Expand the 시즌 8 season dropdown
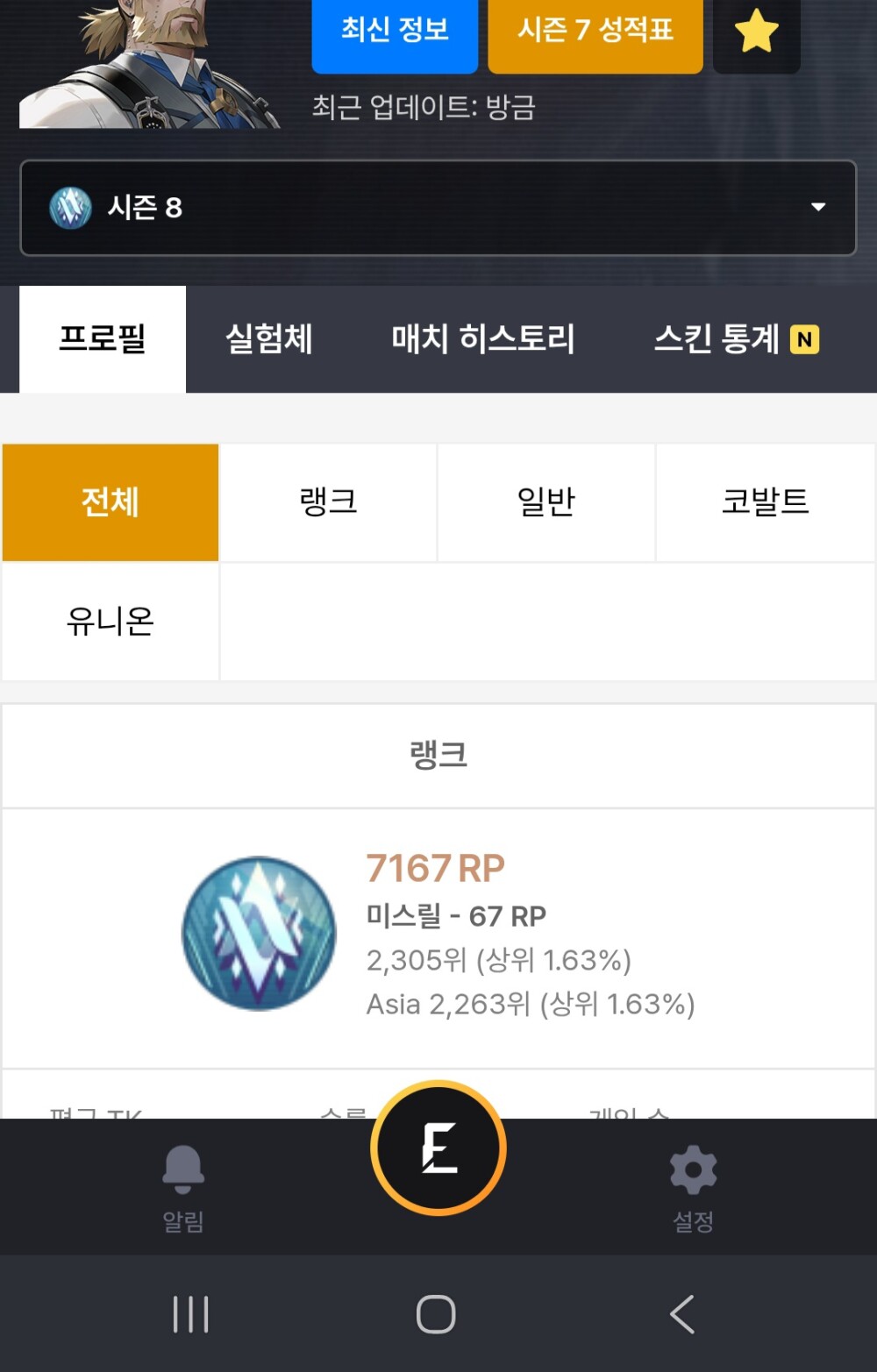The width and height of the screenshot is (877, 1372). tap(438, 208)
